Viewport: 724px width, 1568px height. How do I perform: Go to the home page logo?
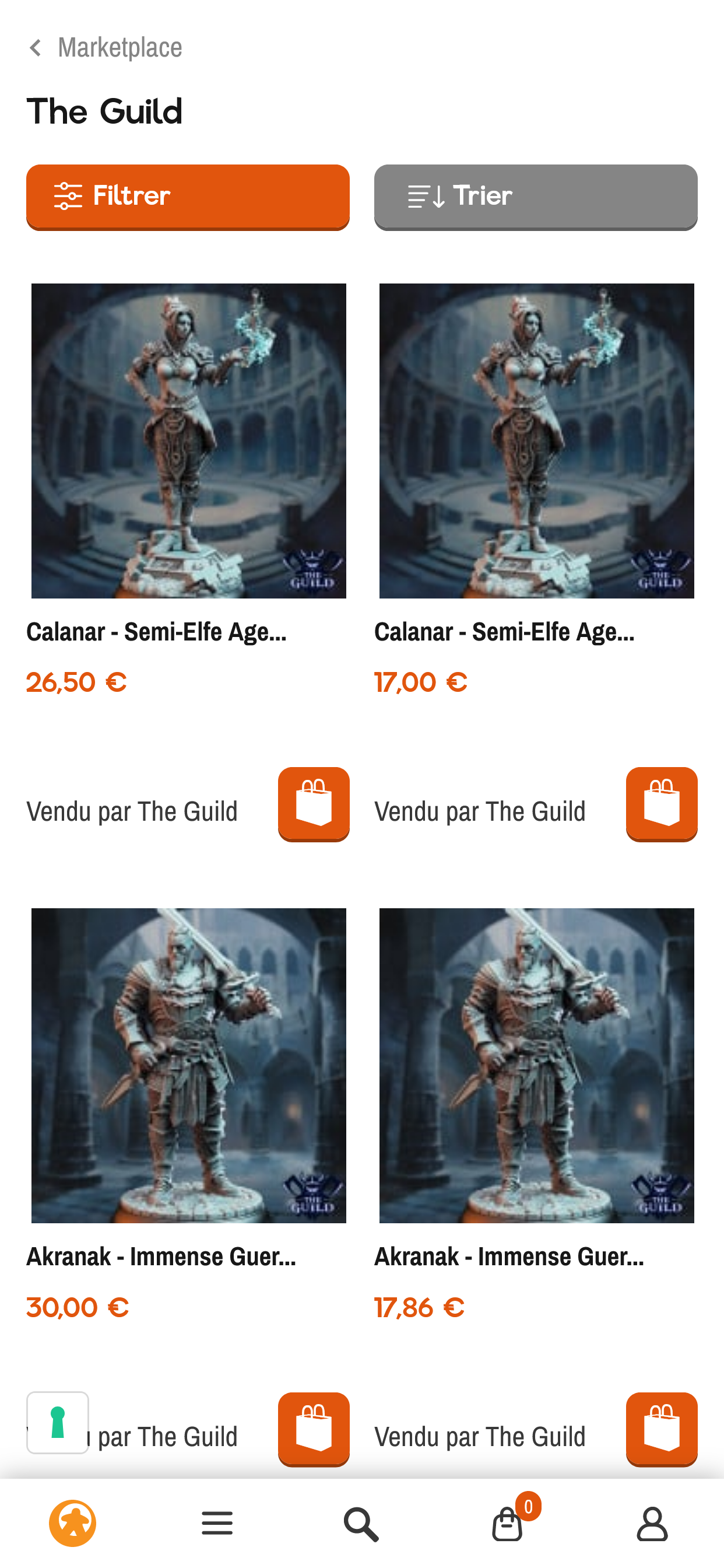coord(73,1523)
